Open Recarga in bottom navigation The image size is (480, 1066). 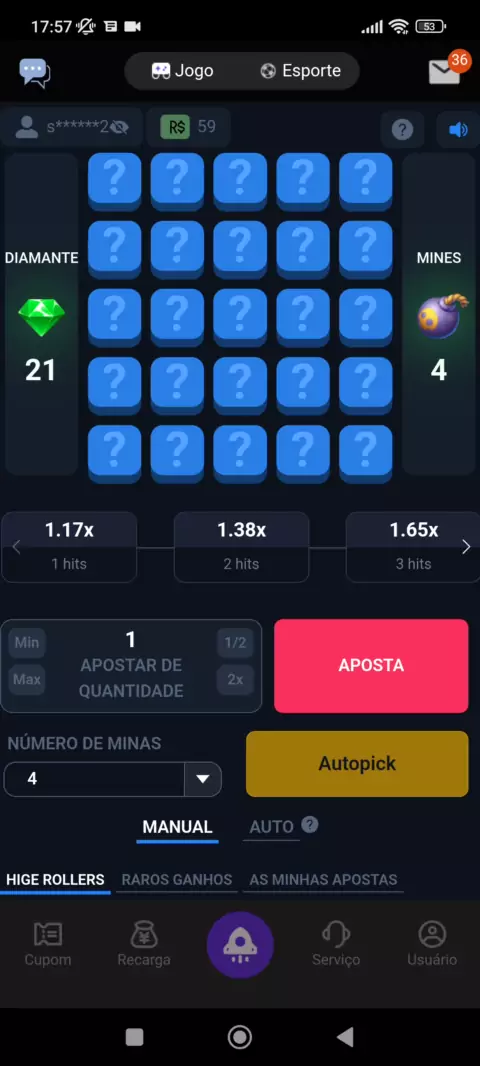click(143, 944)
